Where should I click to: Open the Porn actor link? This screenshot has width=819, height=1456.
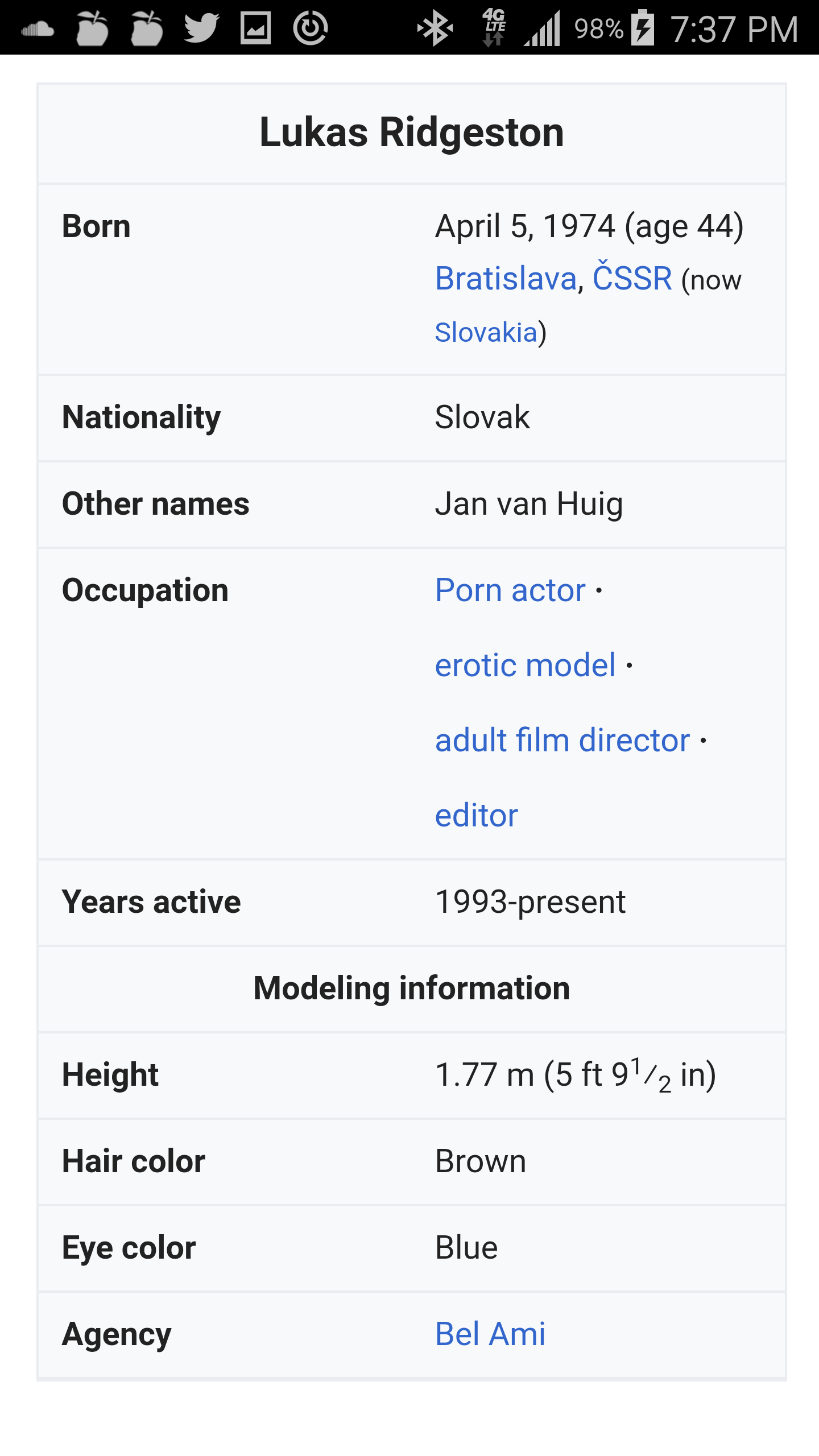coord(510,590)
